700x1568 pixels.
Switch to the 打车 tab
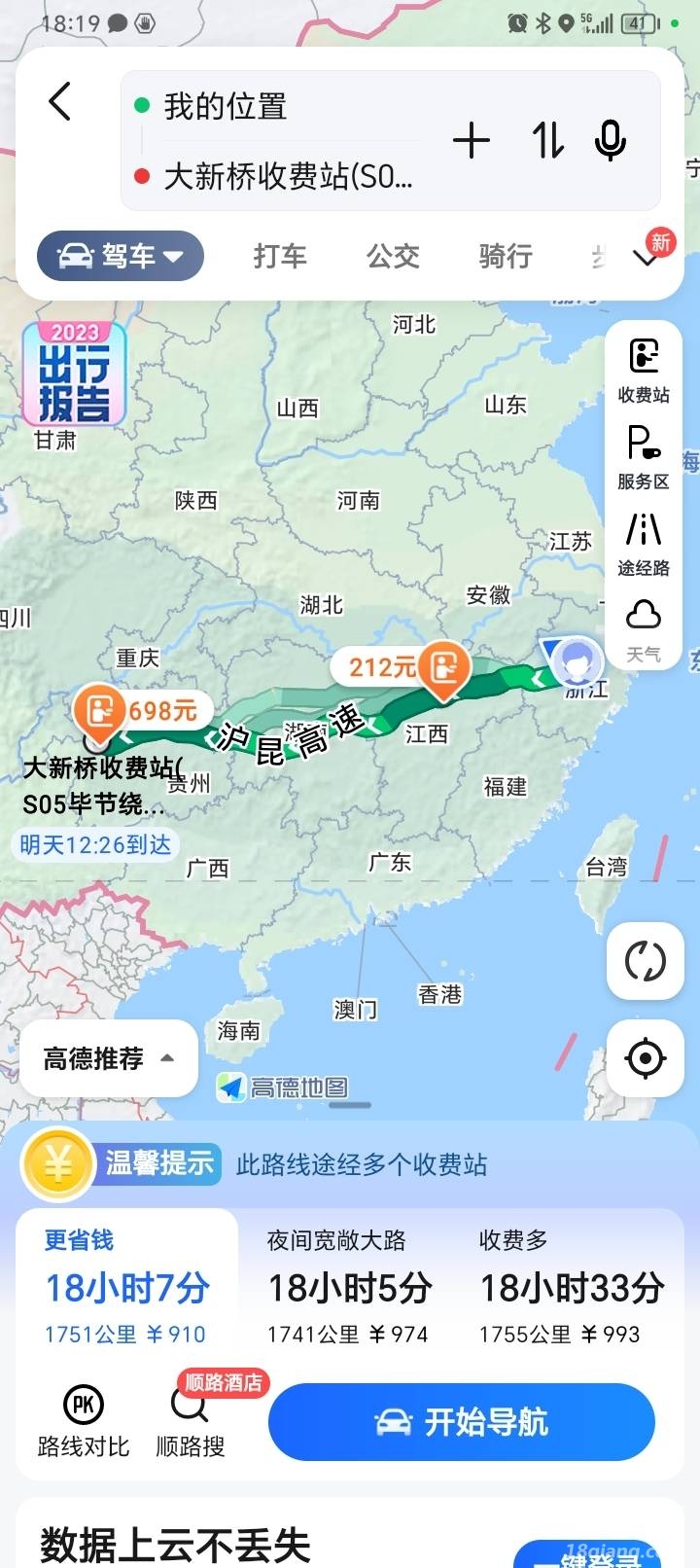[x=280, y=256]
